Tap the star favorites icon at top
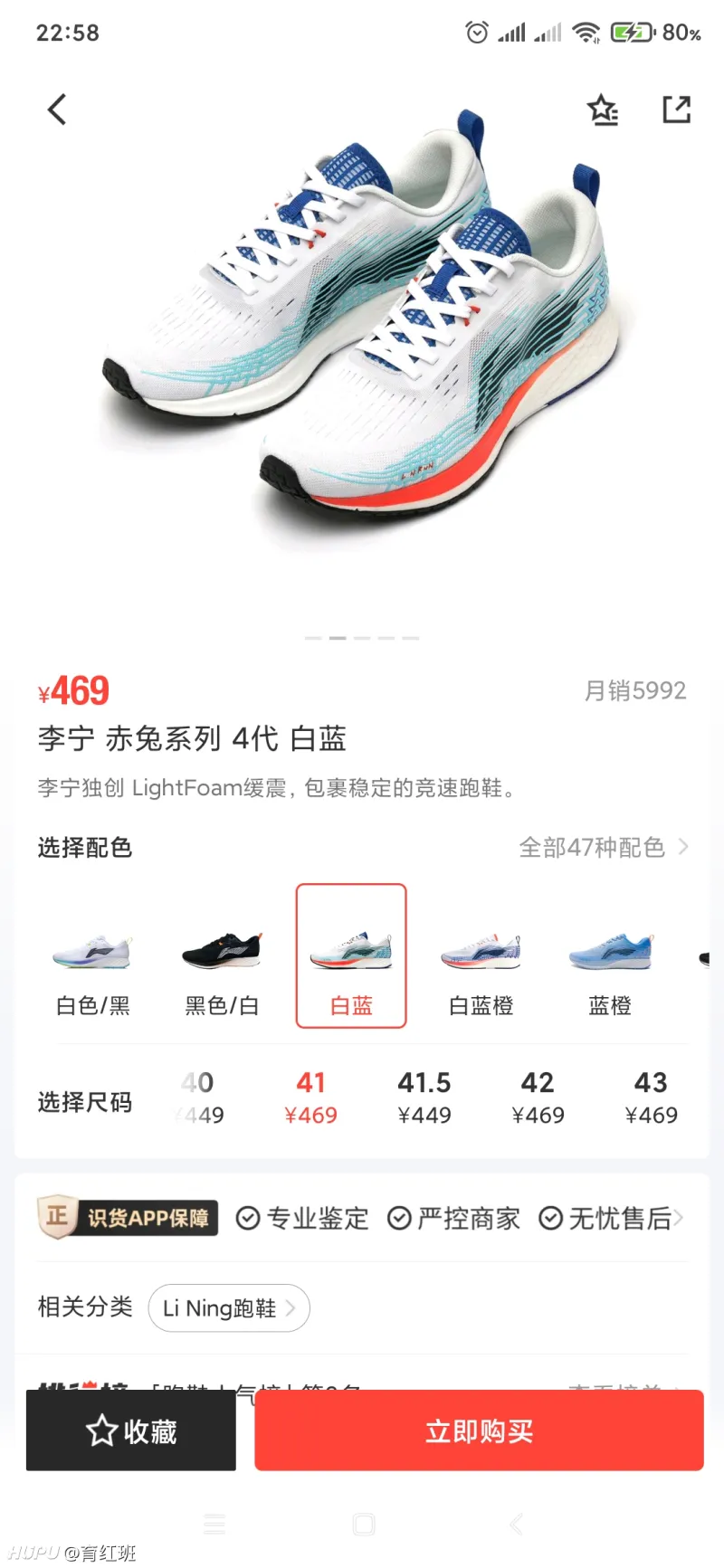724x1568 pixels. [x=602, y=109]
